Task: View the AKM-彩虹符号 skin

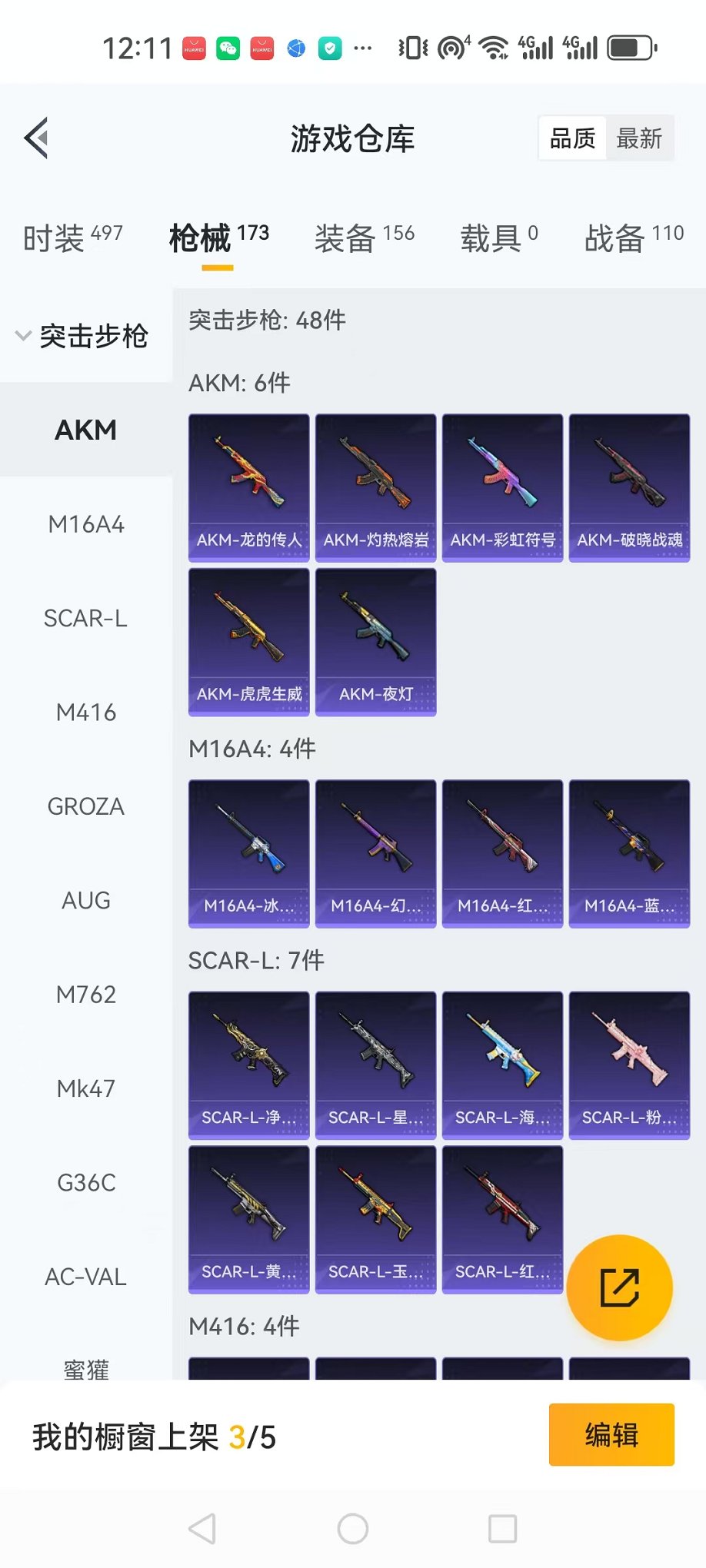Action: pos(502,487)
